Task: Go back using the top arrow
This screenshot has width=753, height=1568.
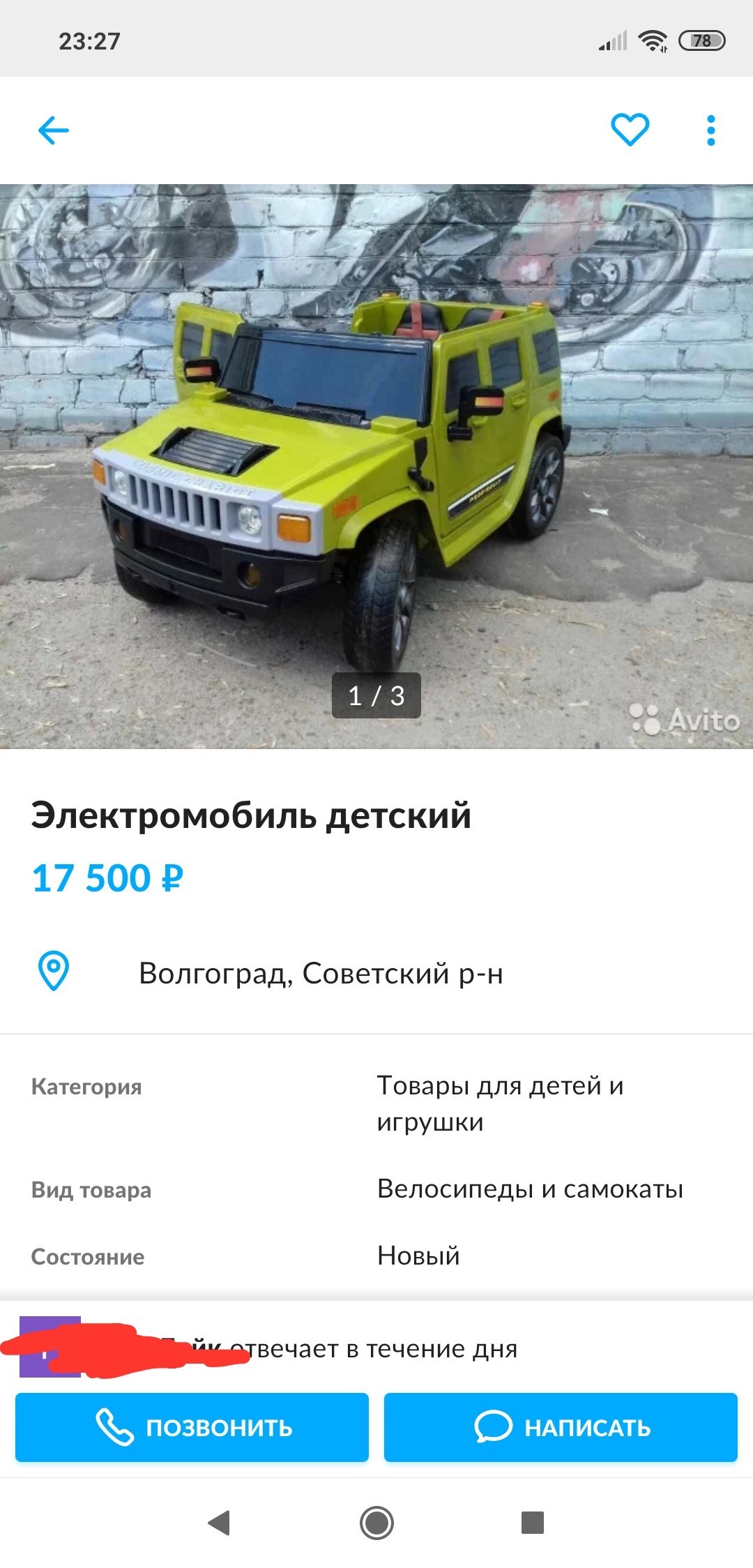Action: coord(54,130)
